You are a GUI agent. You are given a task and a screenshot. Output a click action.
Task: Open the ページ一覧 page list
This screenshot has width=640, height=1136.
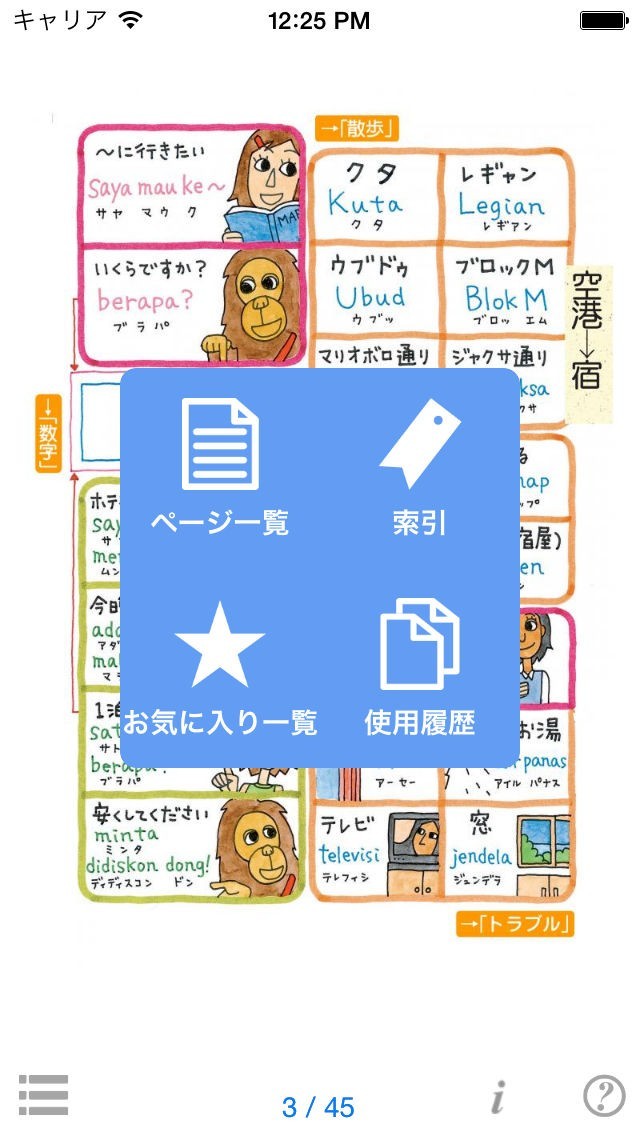pyautogui.click(x=220, y=467)
